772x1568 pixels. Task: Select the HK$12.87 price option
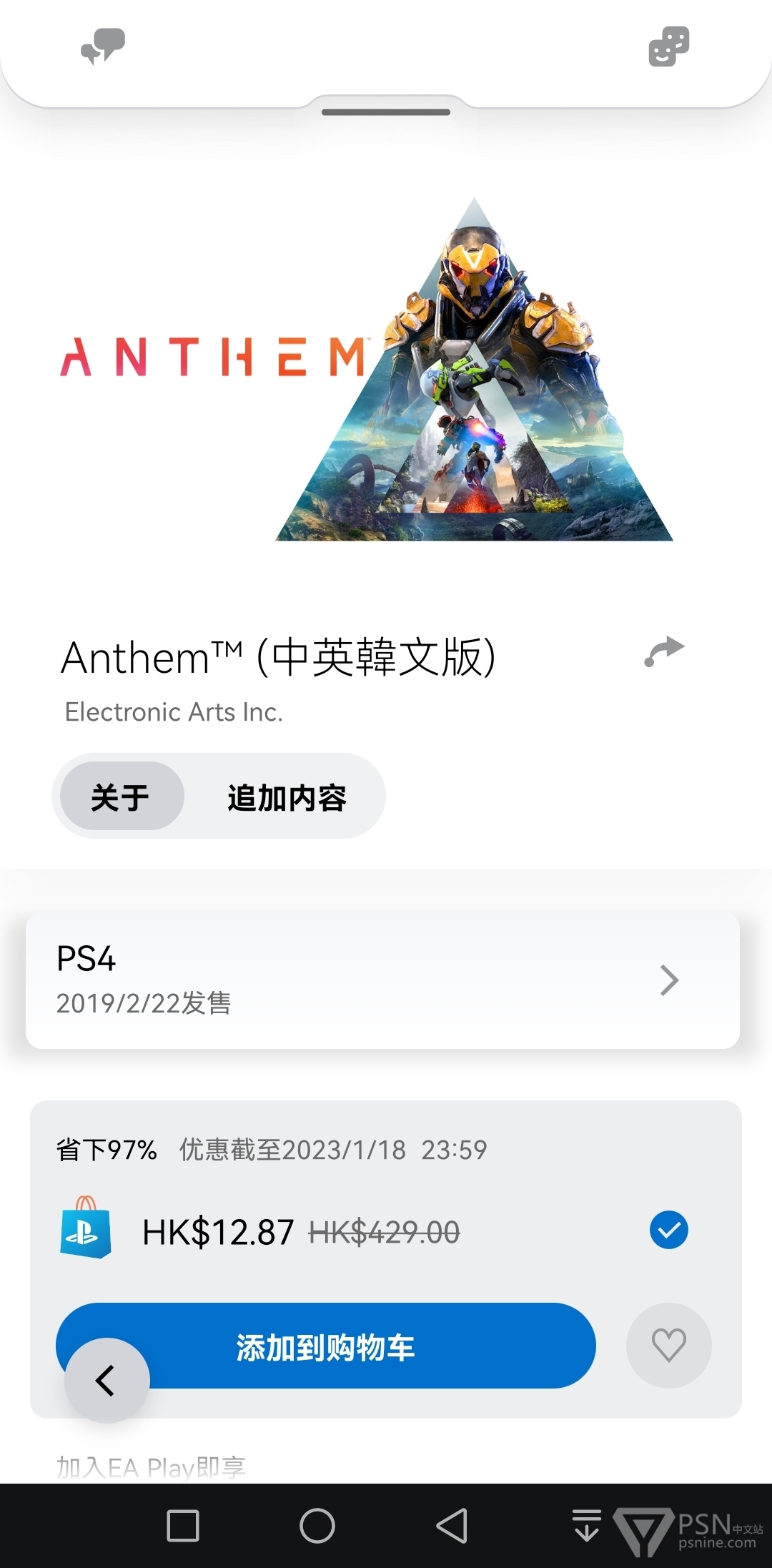668,1230
